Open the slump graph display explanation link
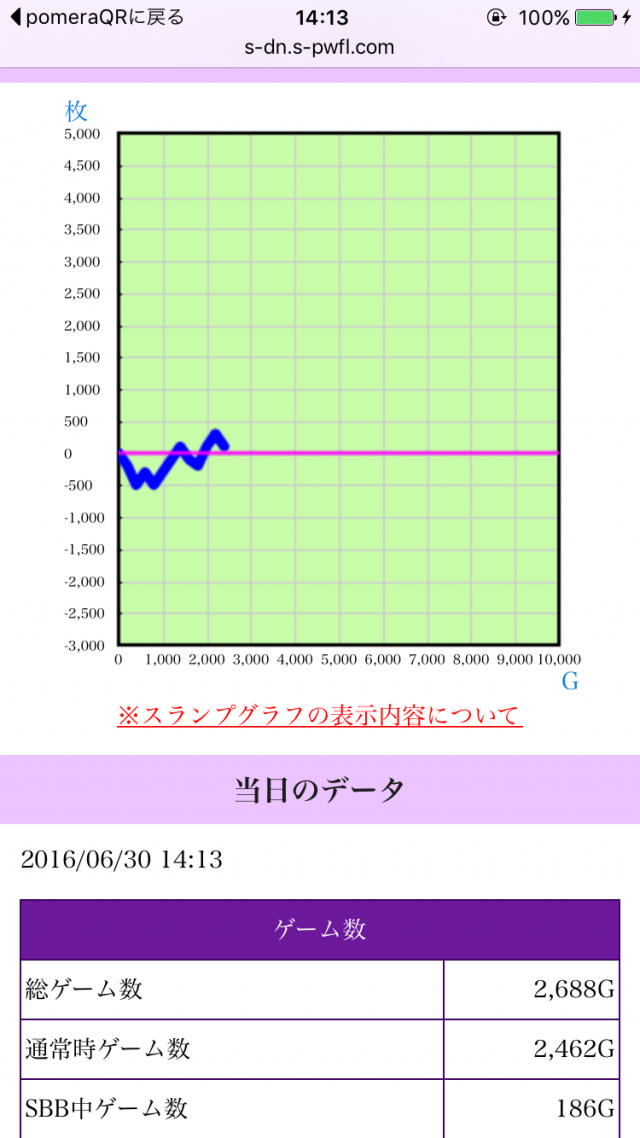The width and height of the screenshot is (640, 1138). click(320, 716)
